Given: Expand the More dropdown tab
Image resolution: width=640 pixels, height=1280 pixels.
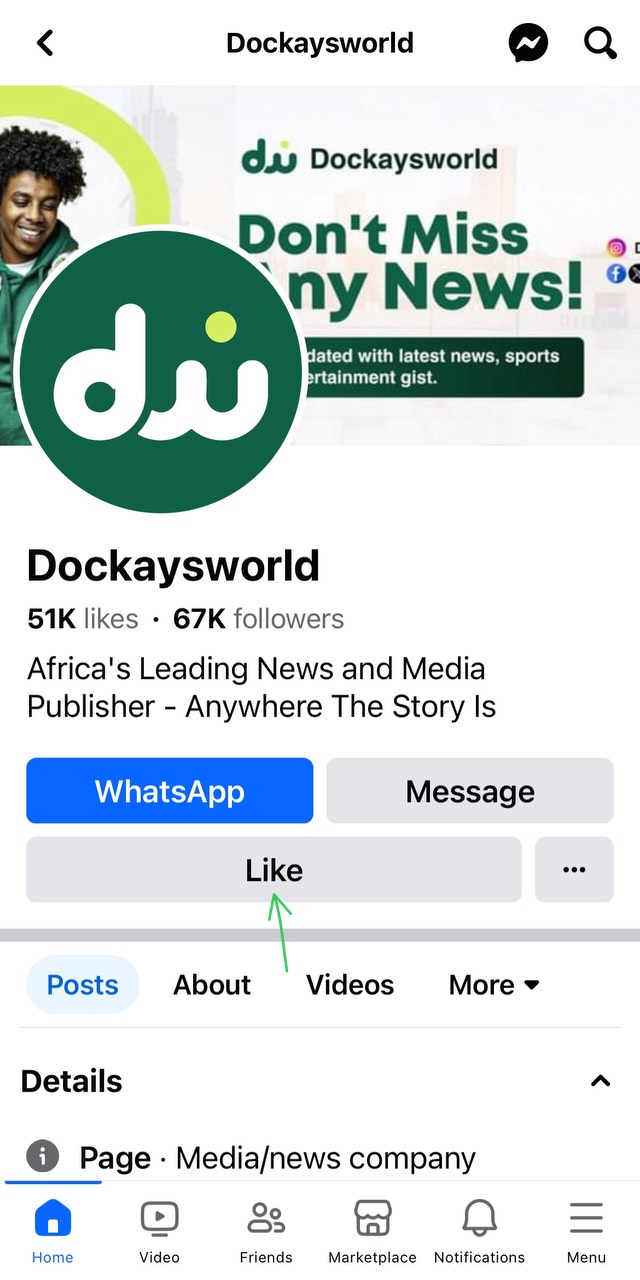Looking at the screenshot, I should click(x=494, y=985).
